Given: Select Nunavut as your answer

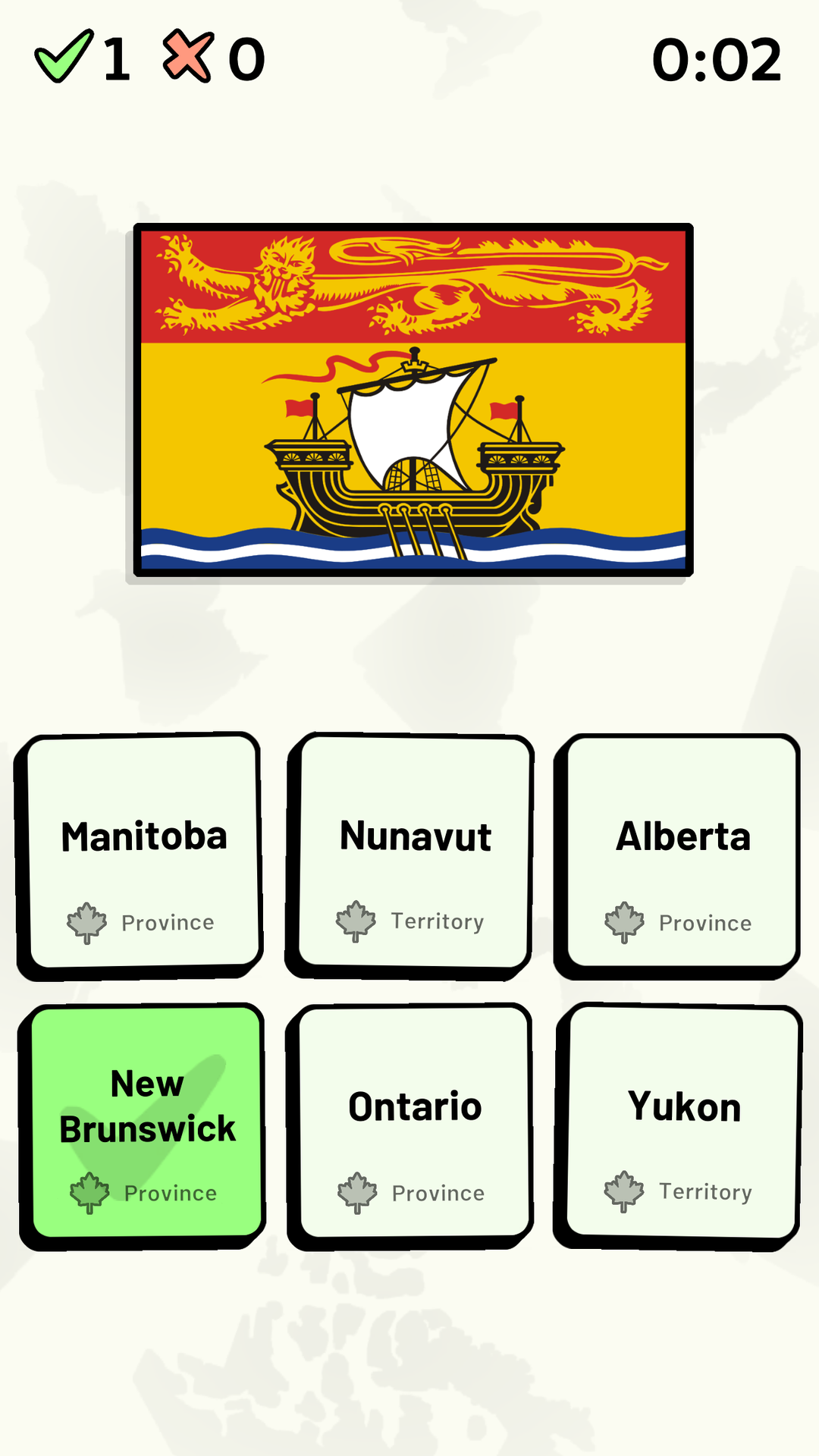Looking at the screenshot, I should pyautogui.click(x=409, y=853).
